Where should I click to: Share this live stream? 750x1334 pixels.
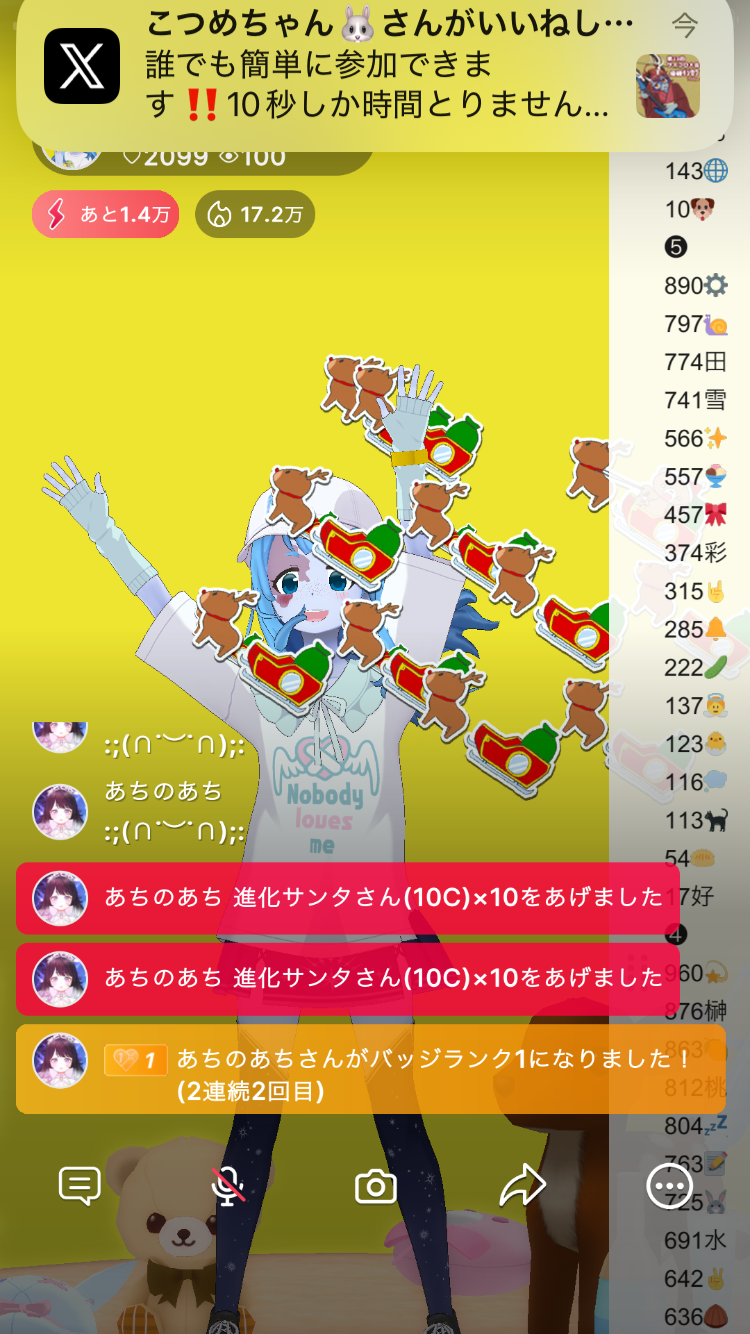pos(522,1186)
